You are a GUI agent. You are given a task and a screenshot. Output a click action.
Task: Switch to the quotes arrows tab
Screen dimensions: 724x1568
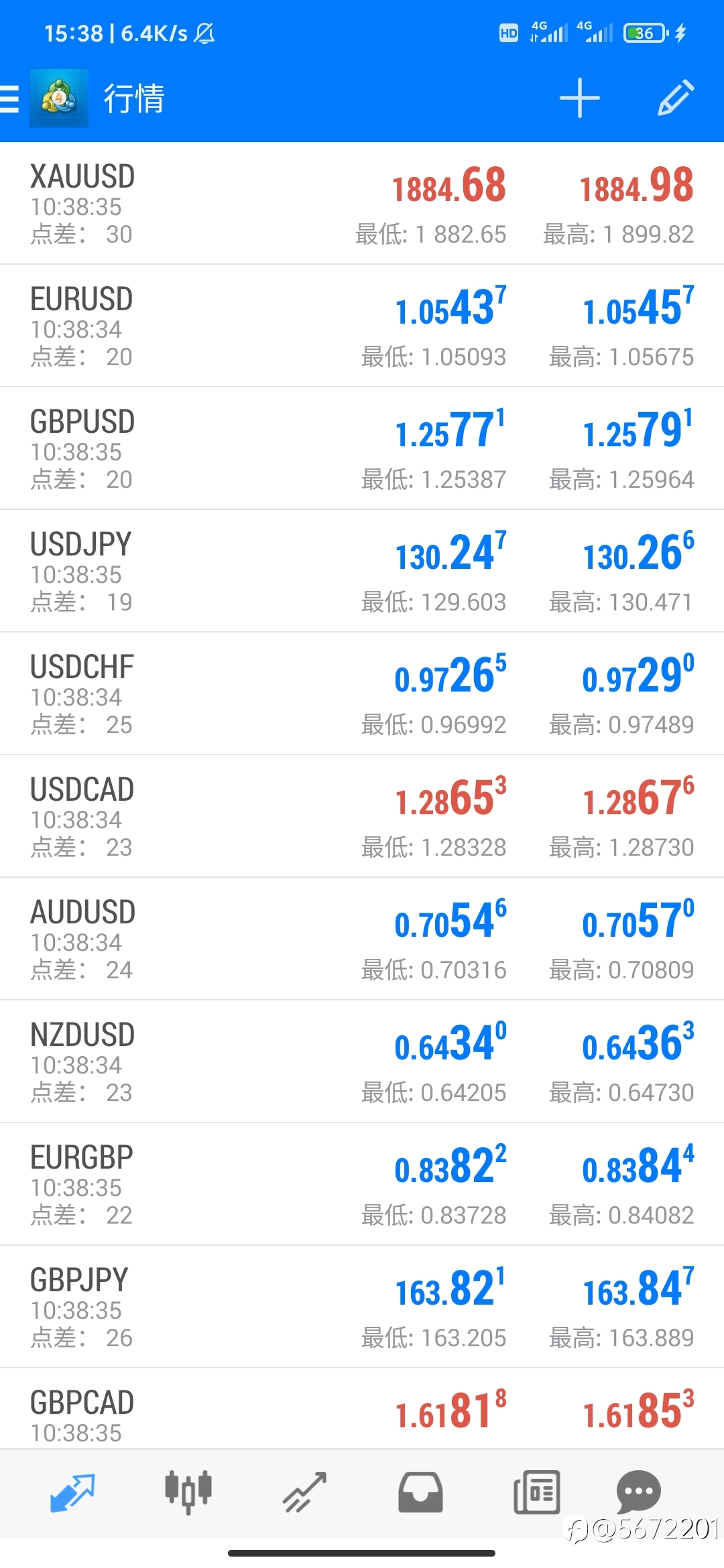click(72, 1492)
